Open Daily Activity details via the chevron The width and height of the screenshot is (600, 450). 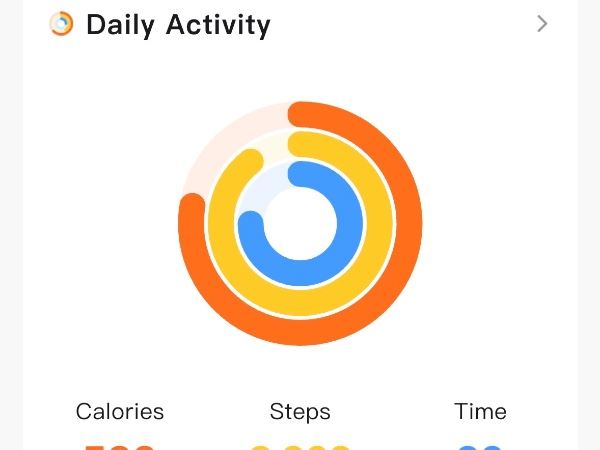[x=542, y=24]
